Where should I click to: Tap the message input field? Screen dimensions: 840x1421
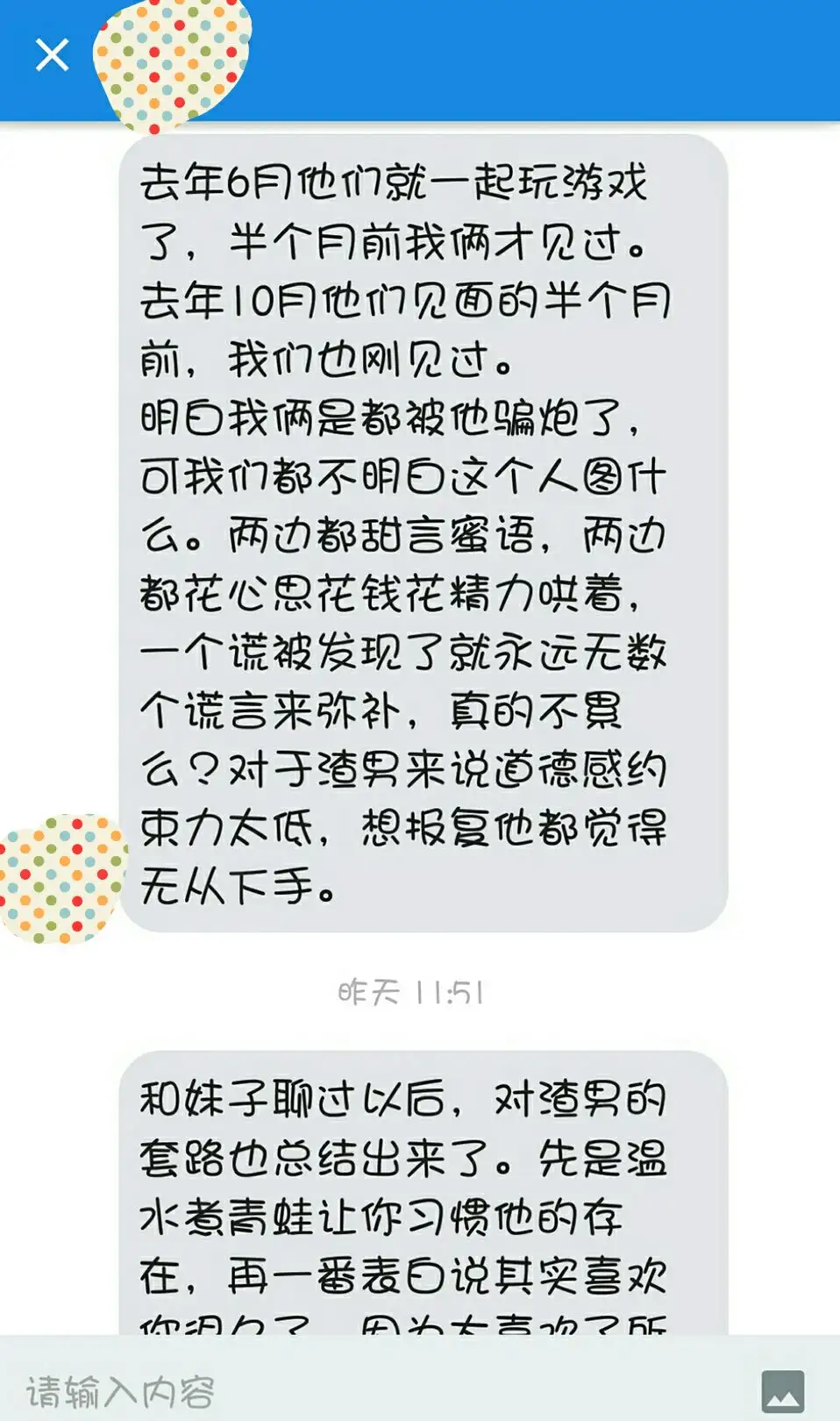(x=377, y=1390)
